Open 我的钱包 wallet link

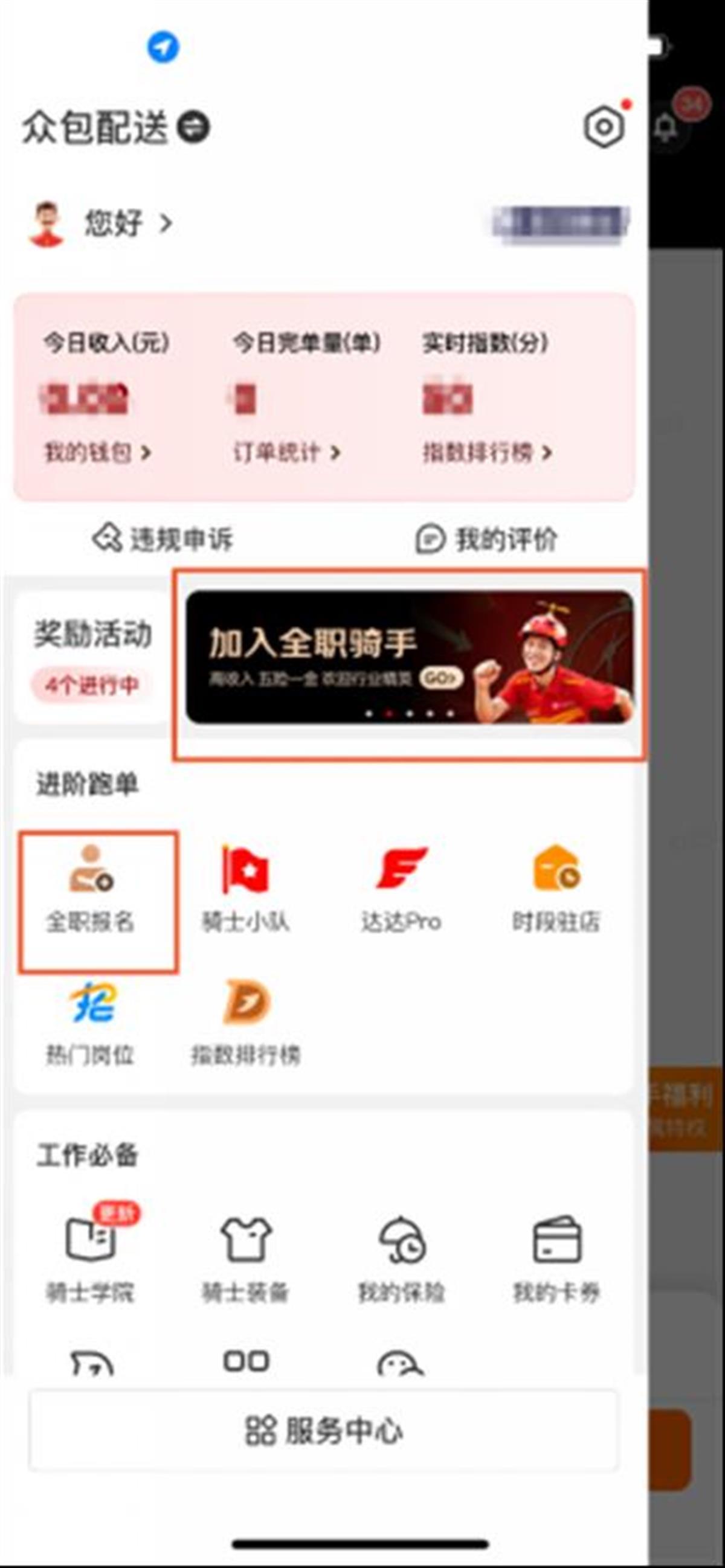click(x=97, y=452)
